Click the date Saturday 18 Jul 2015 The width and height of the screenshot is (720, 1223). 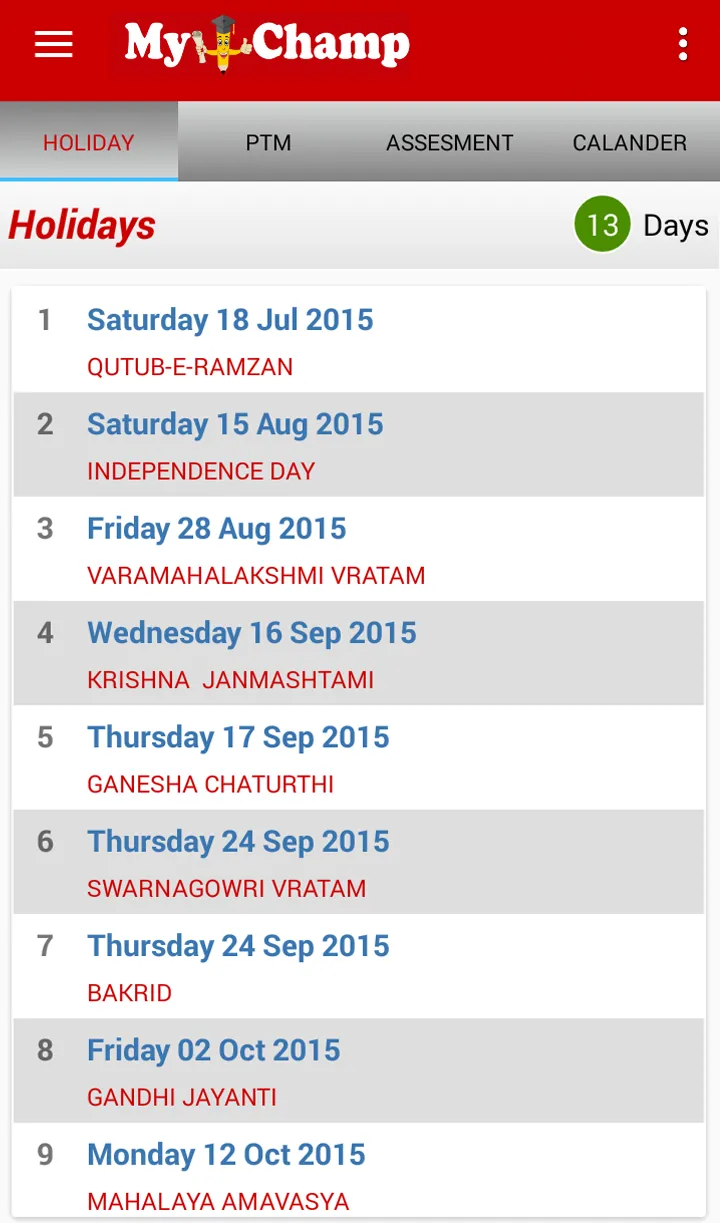[x=230, y=319]
